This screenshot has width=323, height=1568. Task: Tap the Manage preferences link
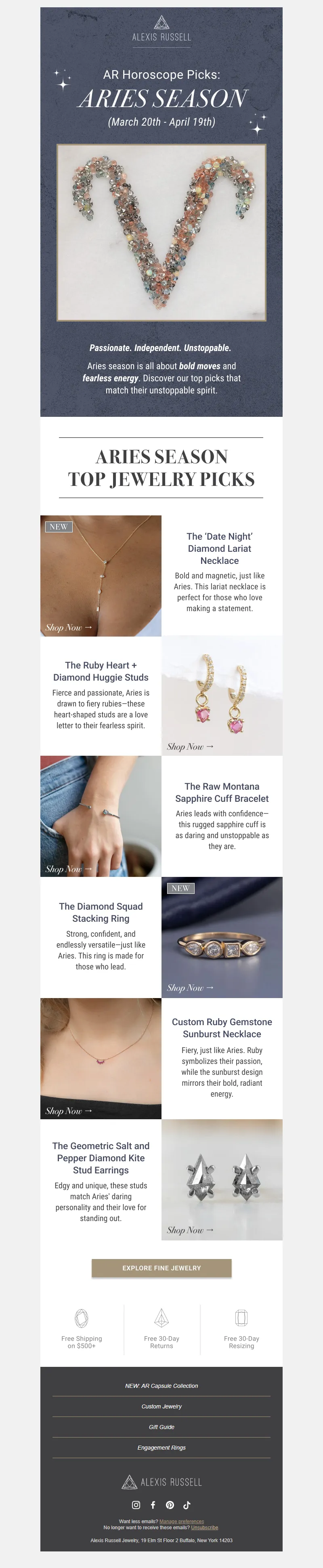181,1521
